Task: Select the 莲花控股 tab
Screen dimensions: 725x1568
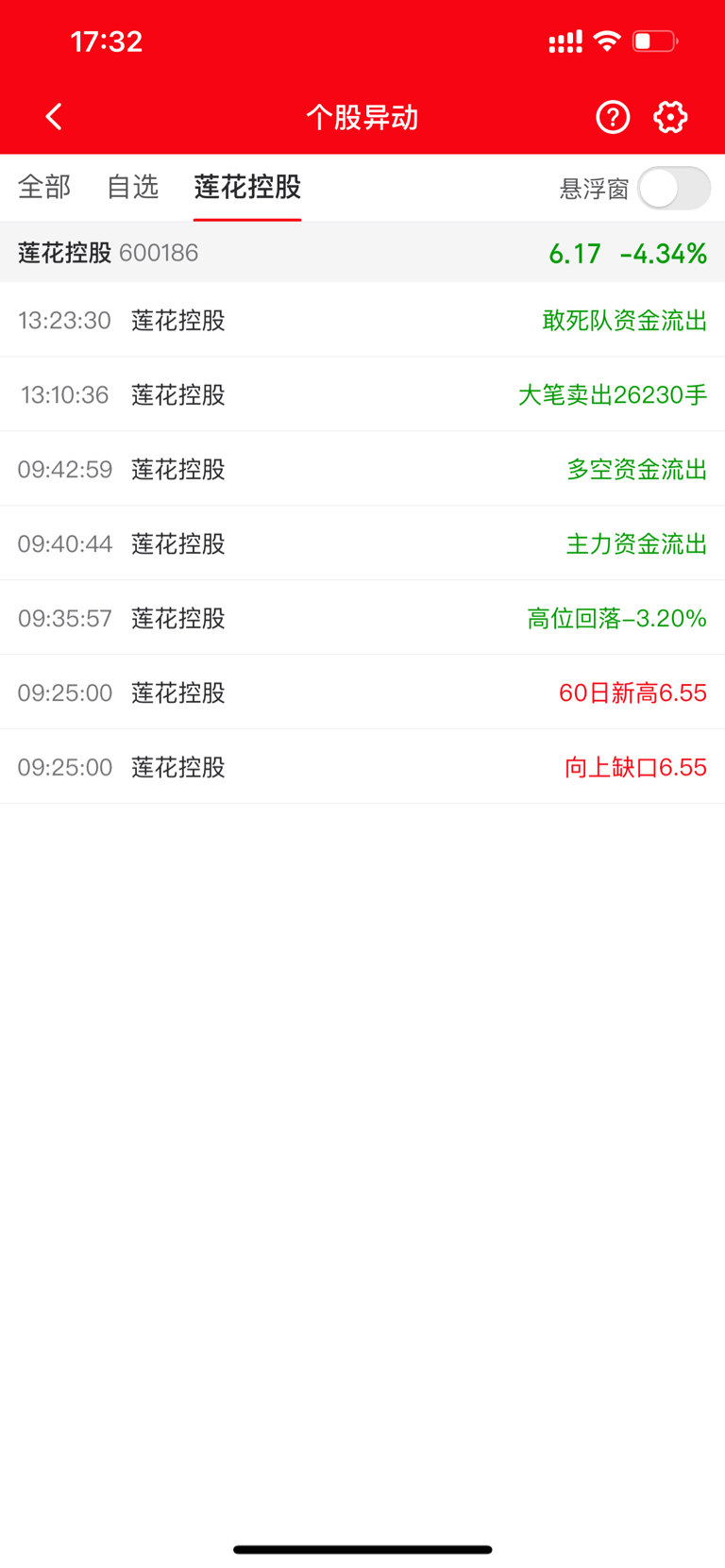Action: tap(247, 188)
